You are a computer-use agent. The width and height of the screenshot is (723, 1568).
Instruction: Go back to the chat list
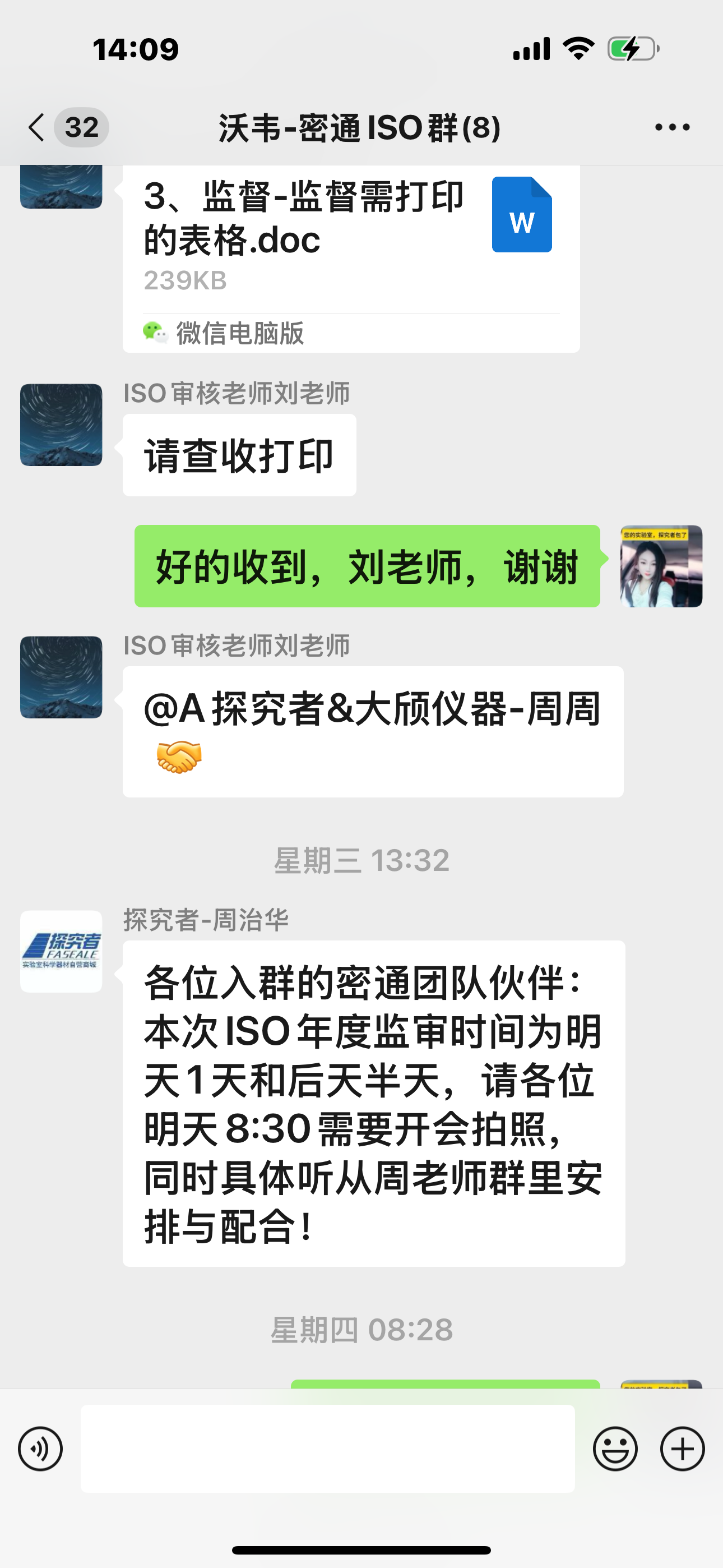pos(38,127)
